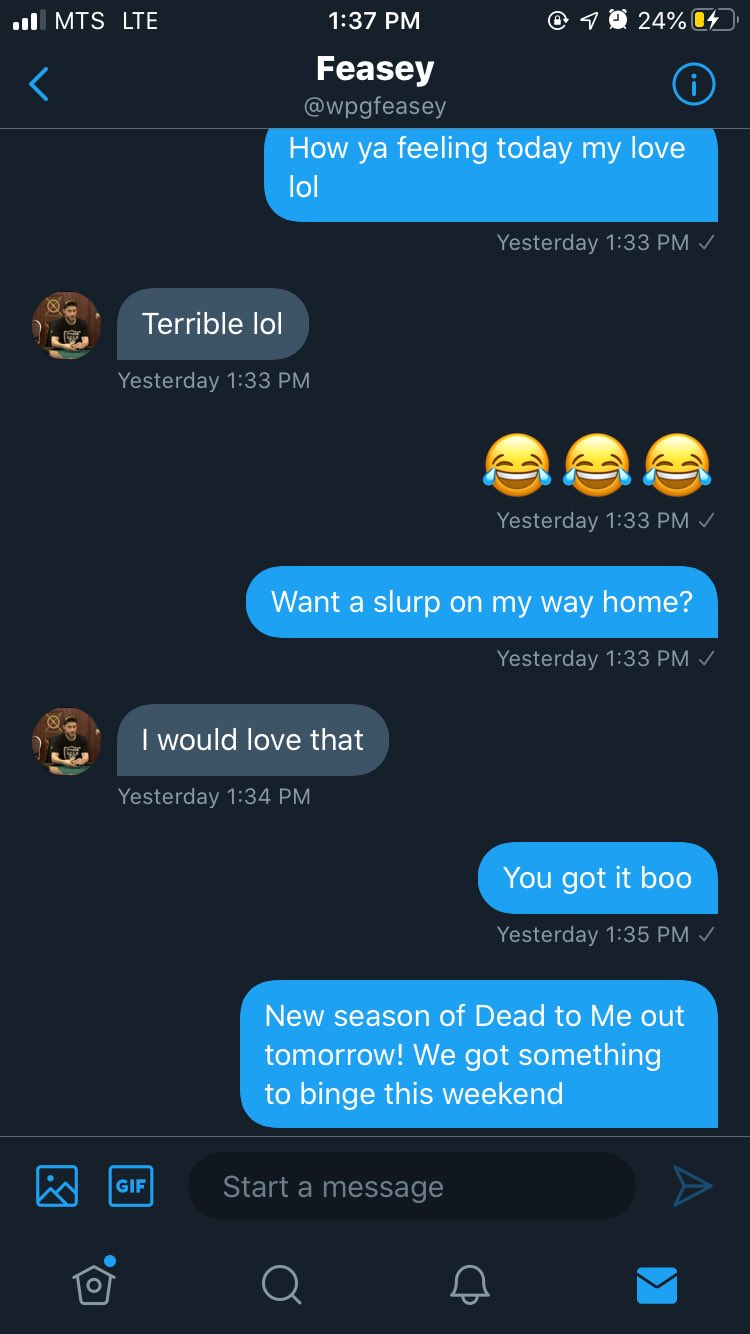
Task: Switch to the Home tab
Action: 94,1283
